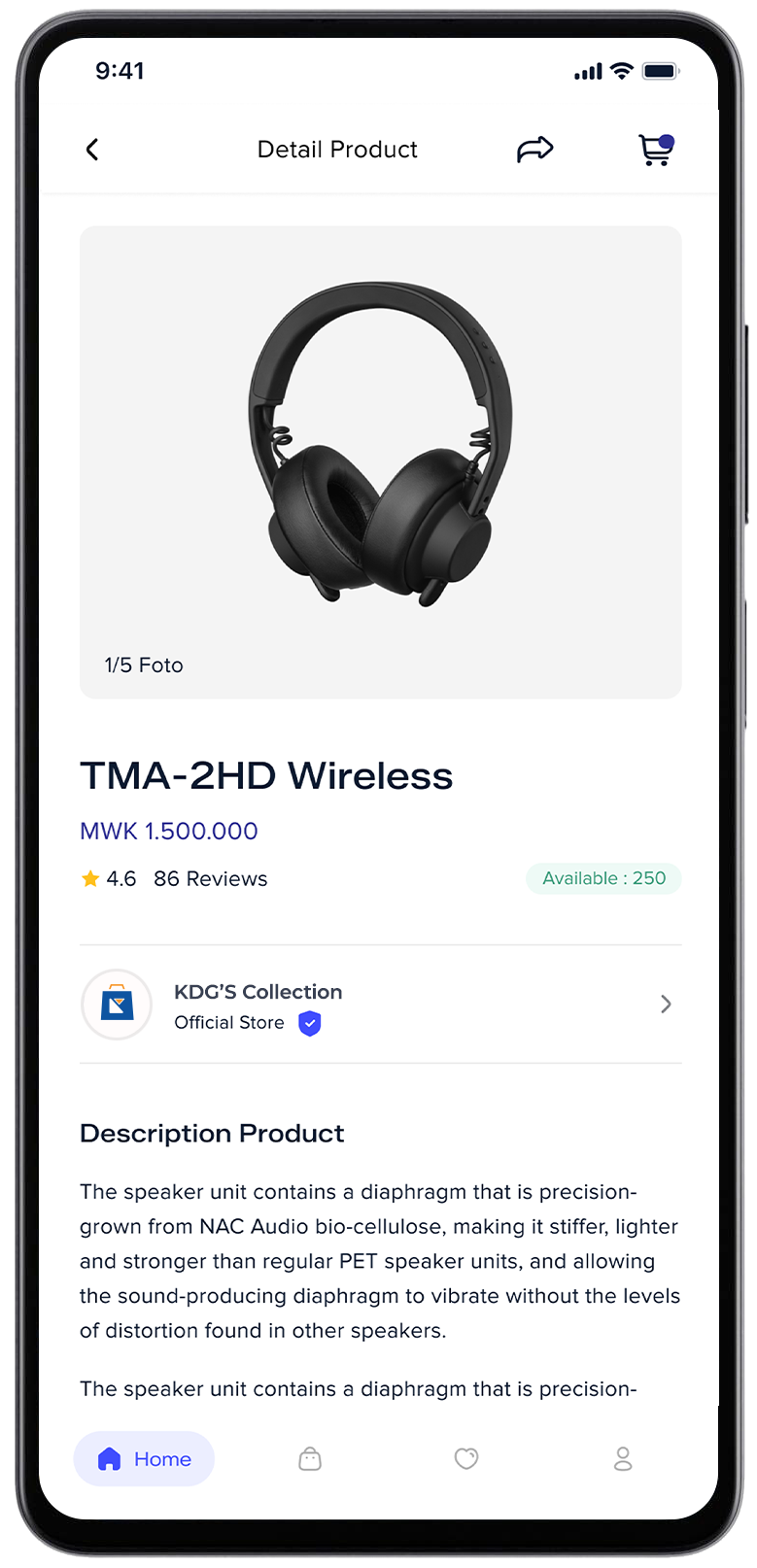Tap the back chevron to return
The image size is (757, 1568).
click(91, 148)
